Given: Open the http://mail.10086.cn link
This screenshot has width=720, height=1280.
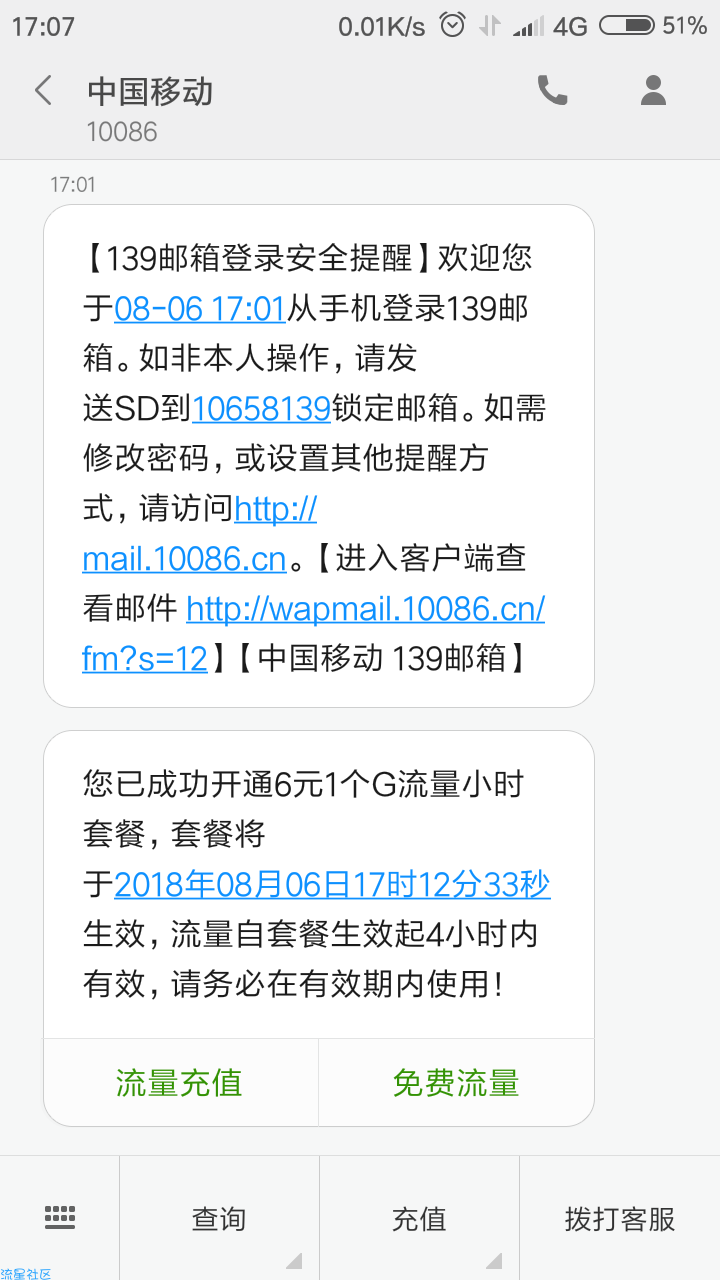Looking at the screenshot, I should click(200, 534).
